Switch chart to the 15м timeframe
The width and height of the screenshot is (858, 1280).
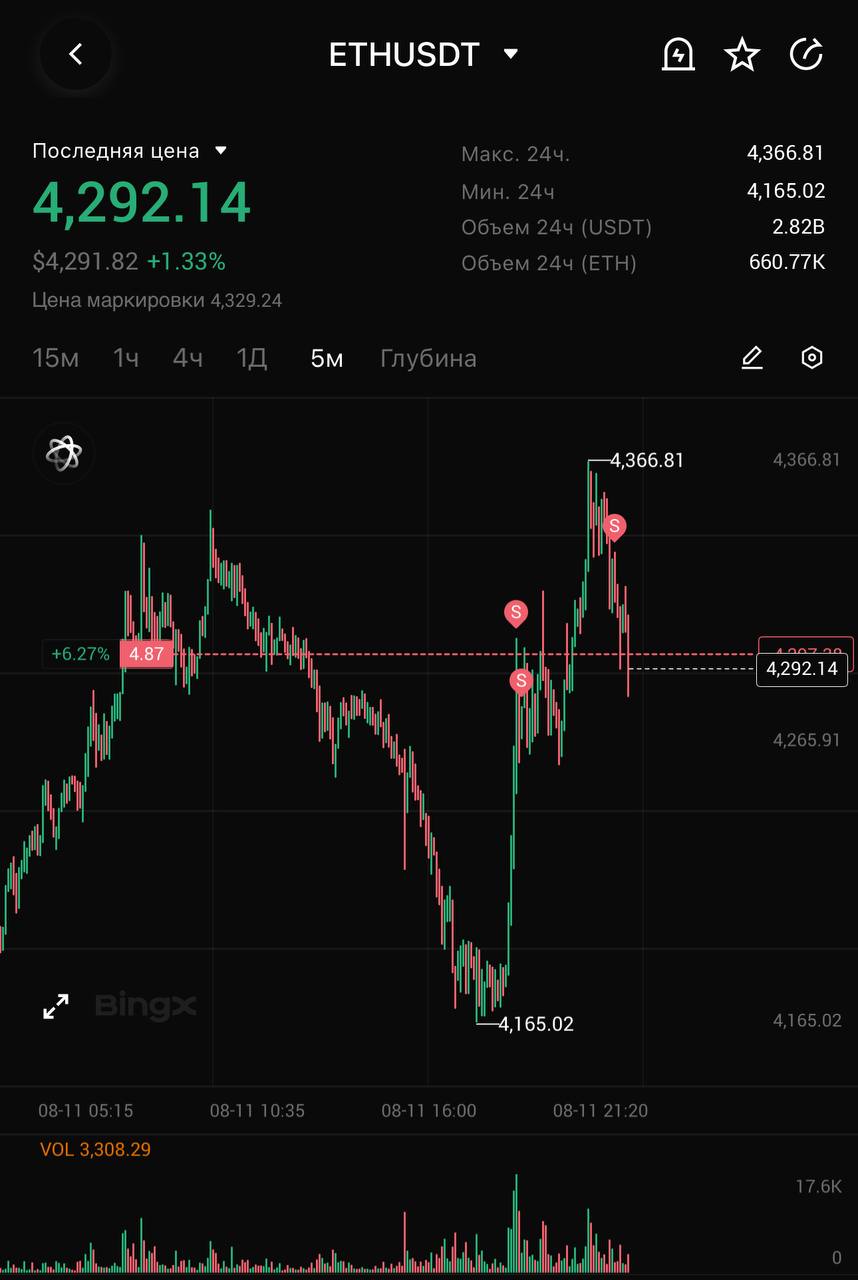tap(55, 358)
